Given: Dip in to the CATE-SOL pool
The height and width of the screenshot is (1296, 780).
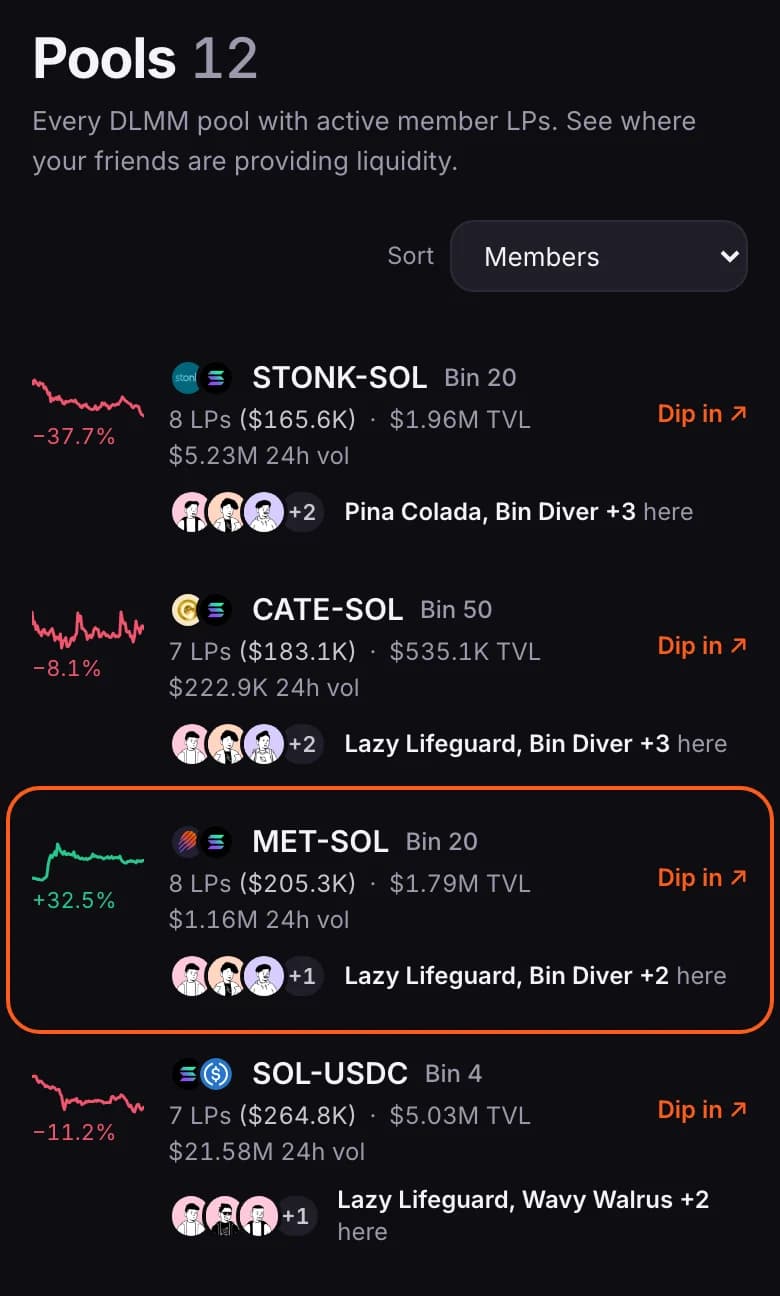Looking at the screenshot, I should [x=702, y=645].
